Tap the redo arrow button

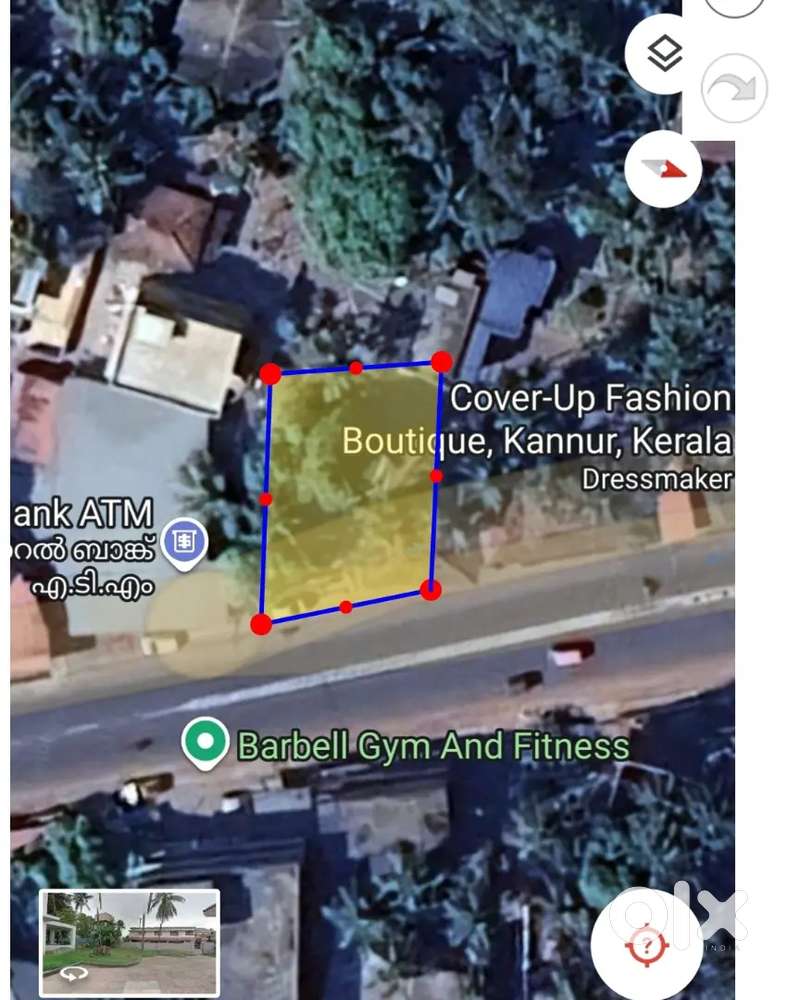pos(735,89)
